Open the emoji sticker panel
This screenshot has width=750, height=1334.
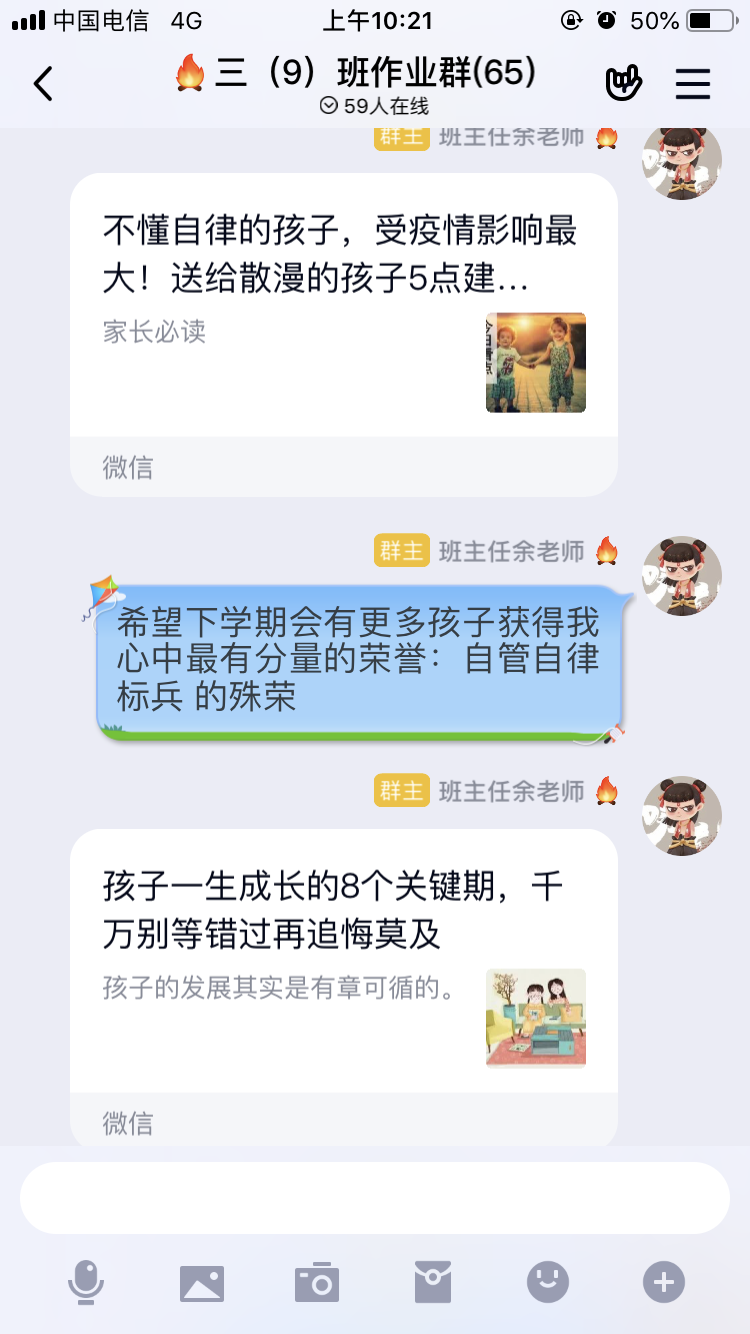point(548,1282)
